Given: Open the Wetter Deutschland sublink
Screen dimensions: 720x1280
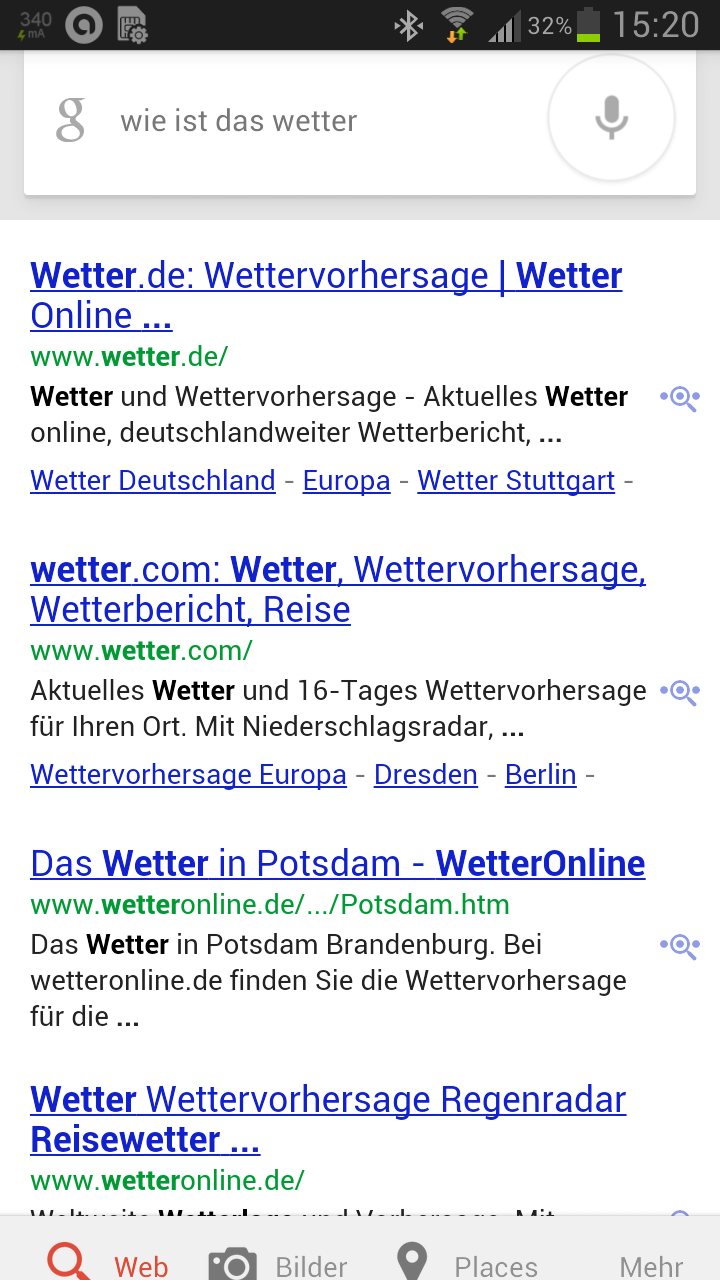Looking at the screenshot, I should click(153, 481).
